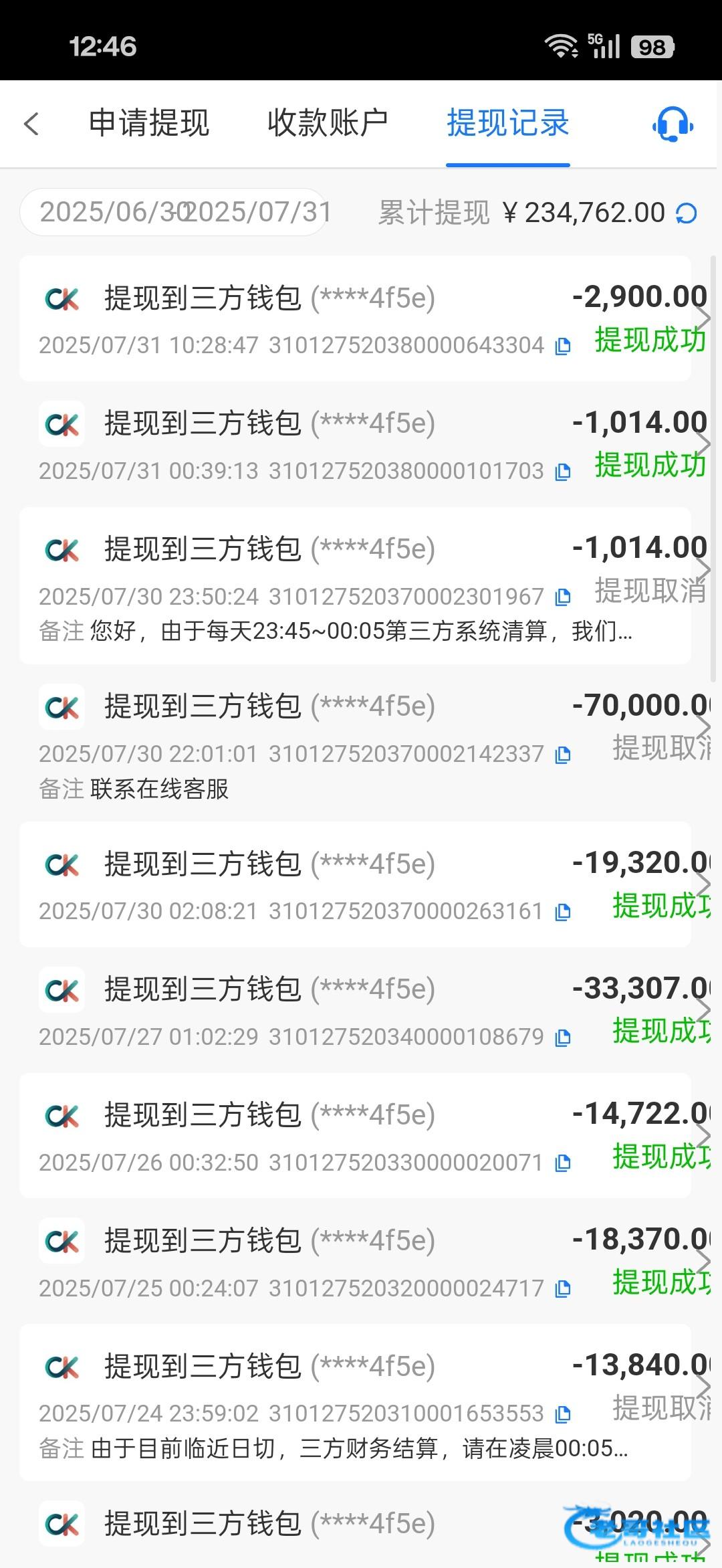The width and height of the screenshot is (722, 1568).
Task: Copy order number 31012752037002142337
Action: pos(563,755)
